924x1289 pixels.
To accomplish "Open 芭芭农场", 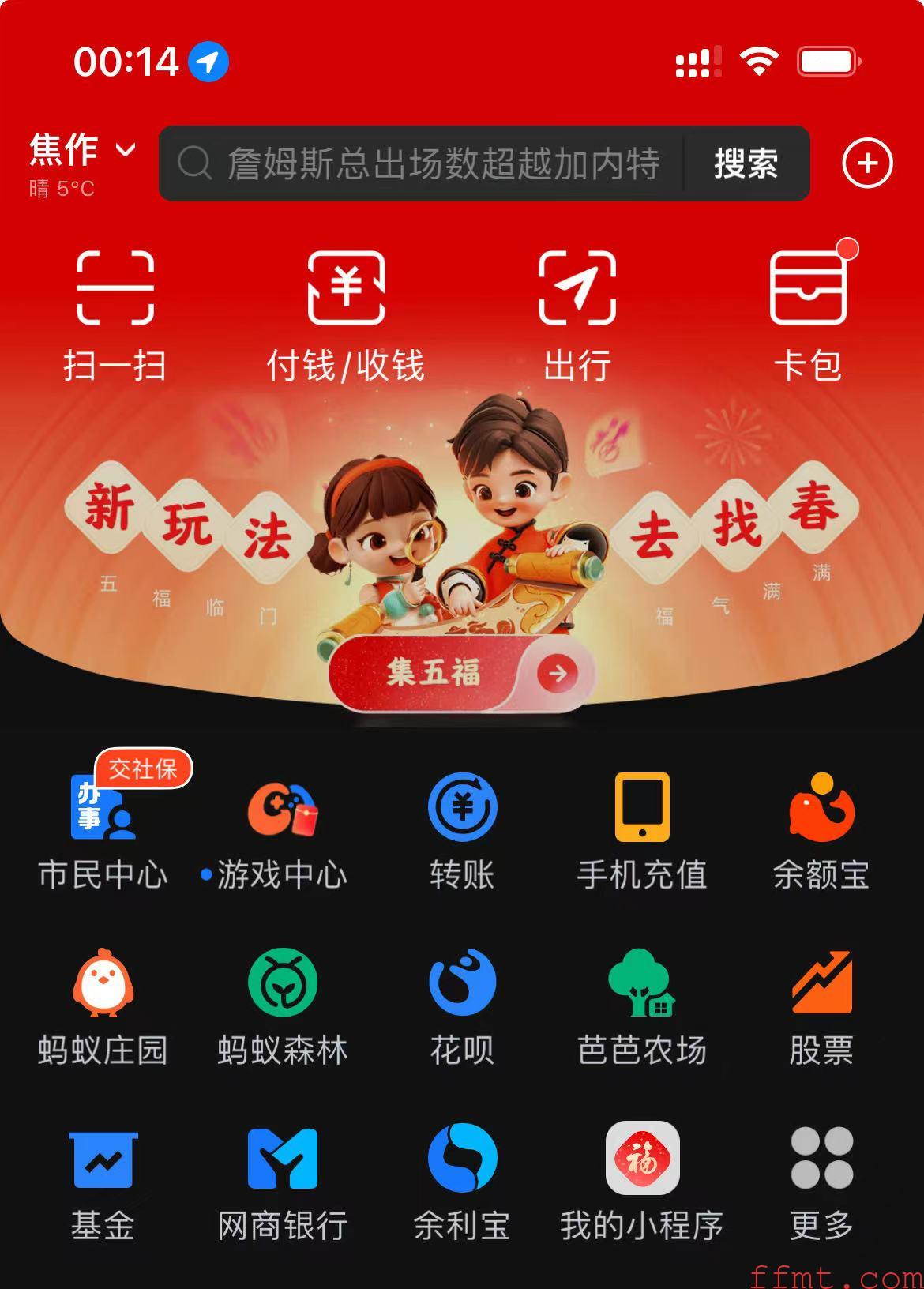I will point(641,1006).
